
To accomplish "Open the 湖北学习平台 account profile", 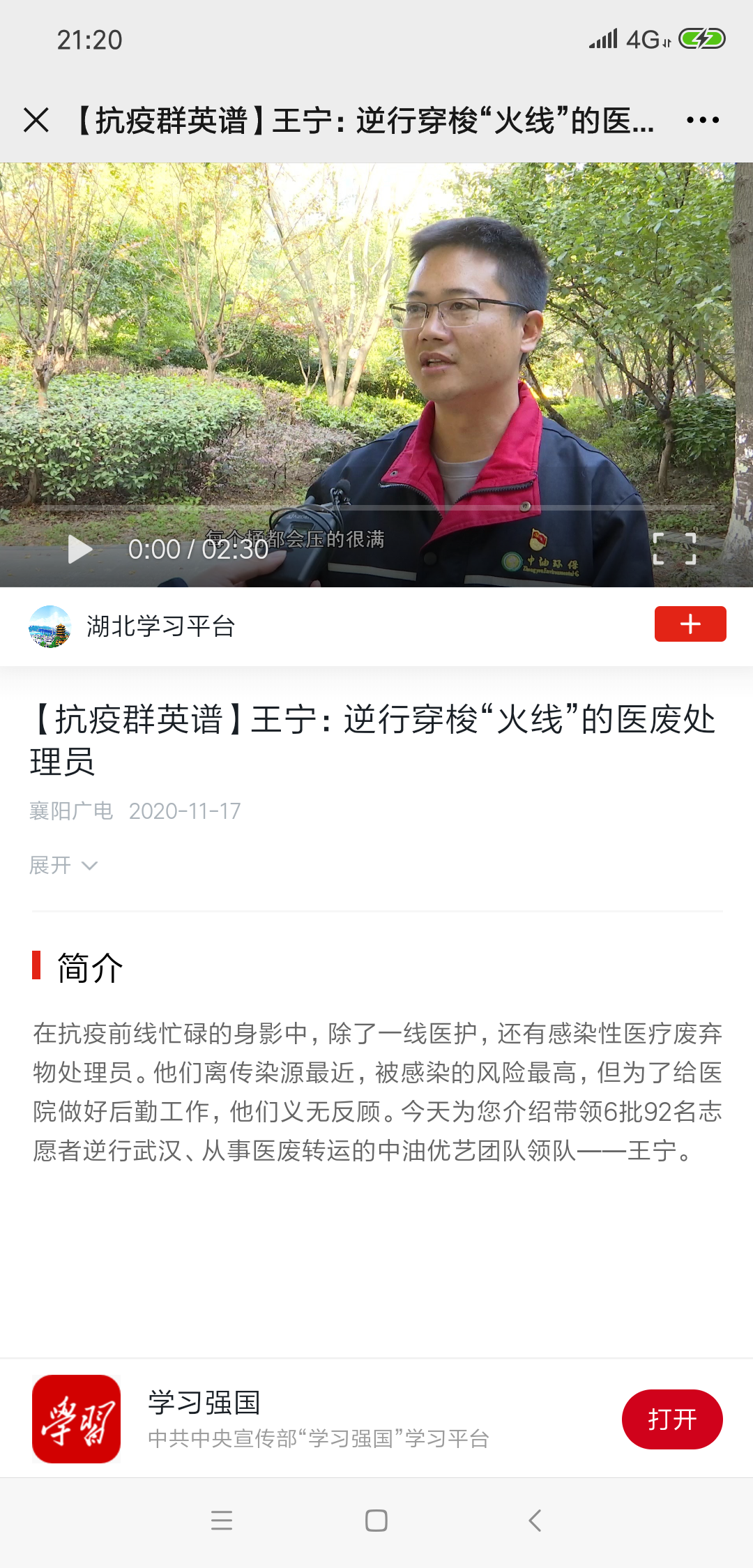I will point(160,626).
